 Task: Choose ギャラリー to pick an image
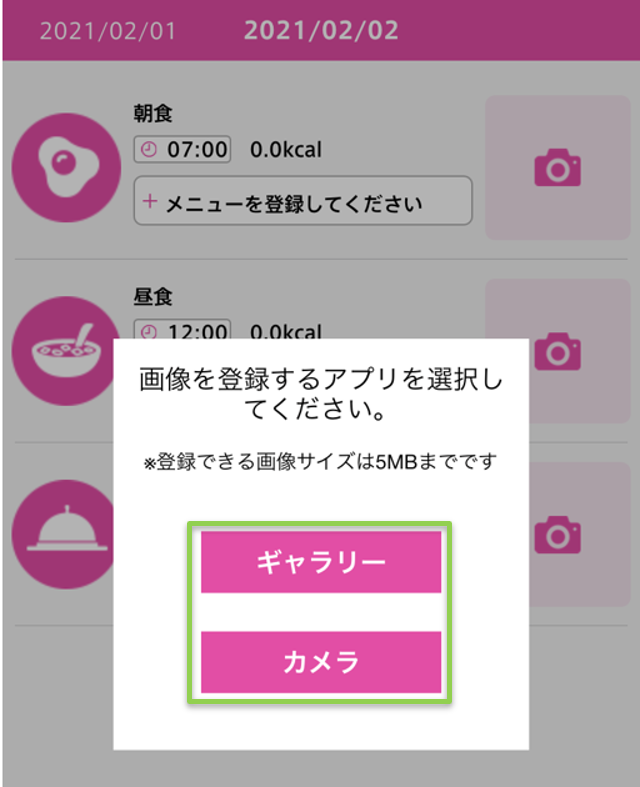pyautogui.click(x=321, y=562)
